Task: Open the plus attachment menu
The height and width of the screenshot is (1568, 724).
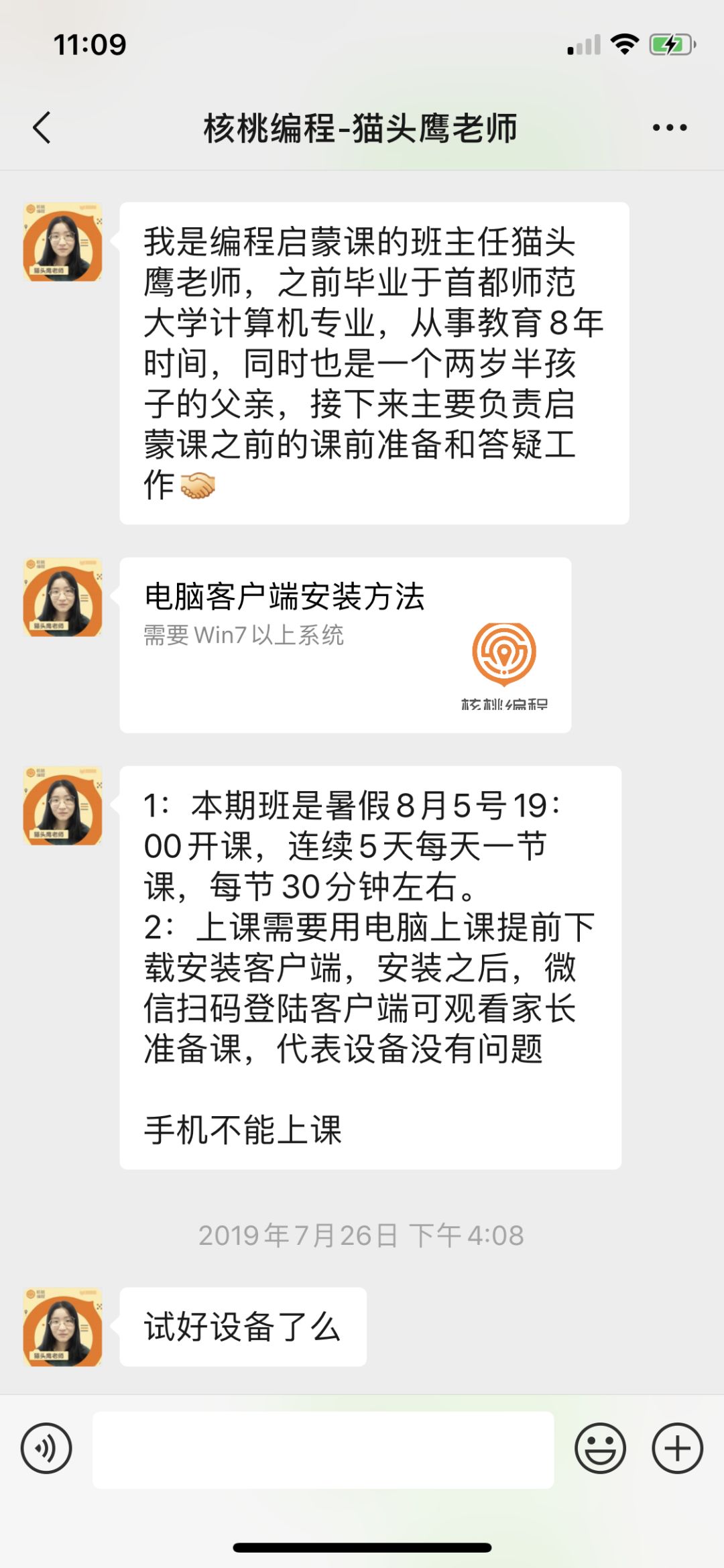Action: pos(677,1448)
